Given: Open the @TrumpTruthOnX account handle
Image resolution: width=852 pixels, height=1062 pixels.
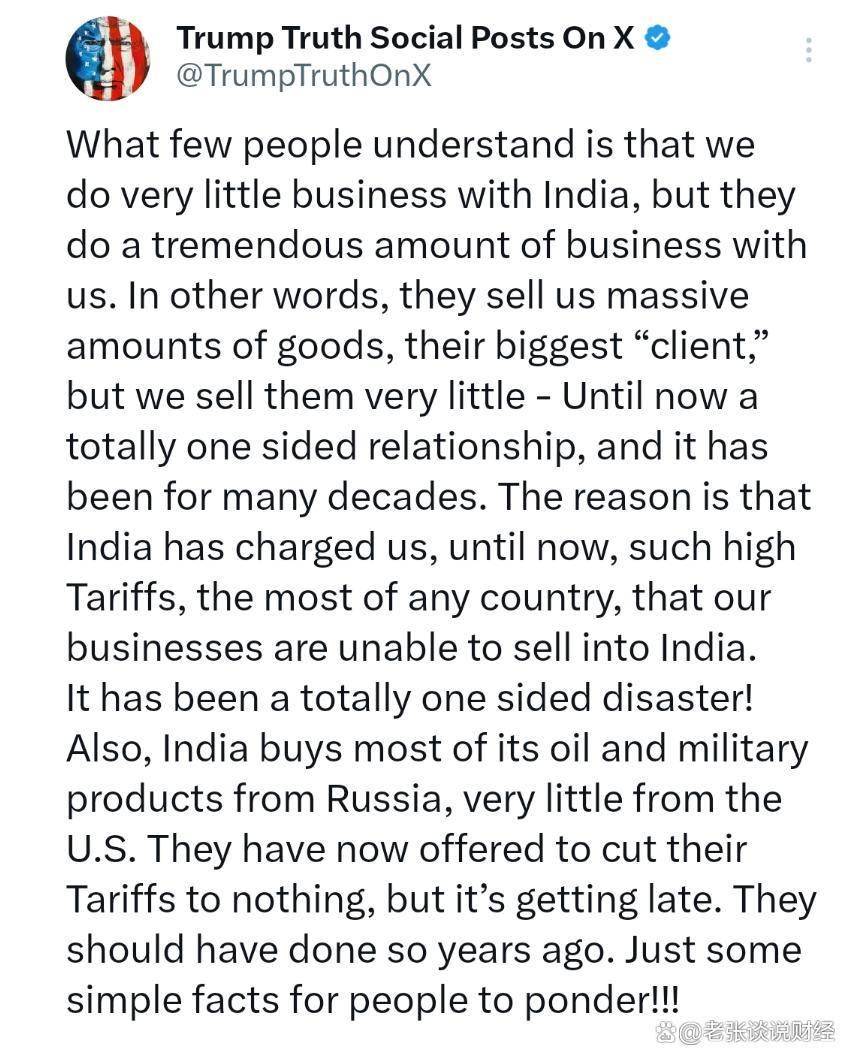Looking at the screenshot, I should (303, 76).
